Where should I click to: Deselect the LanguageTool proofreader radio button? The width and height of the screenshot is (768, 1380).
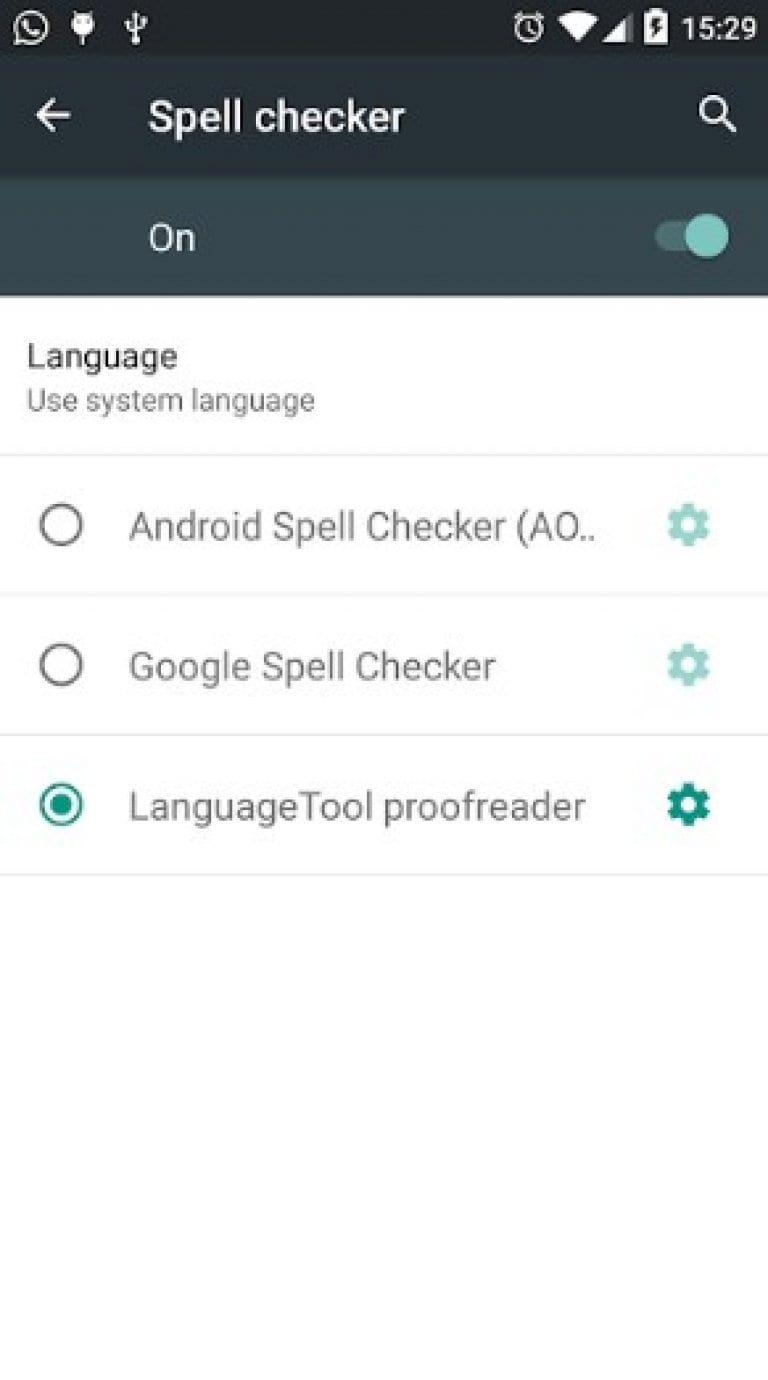click(x=61, y=805)
